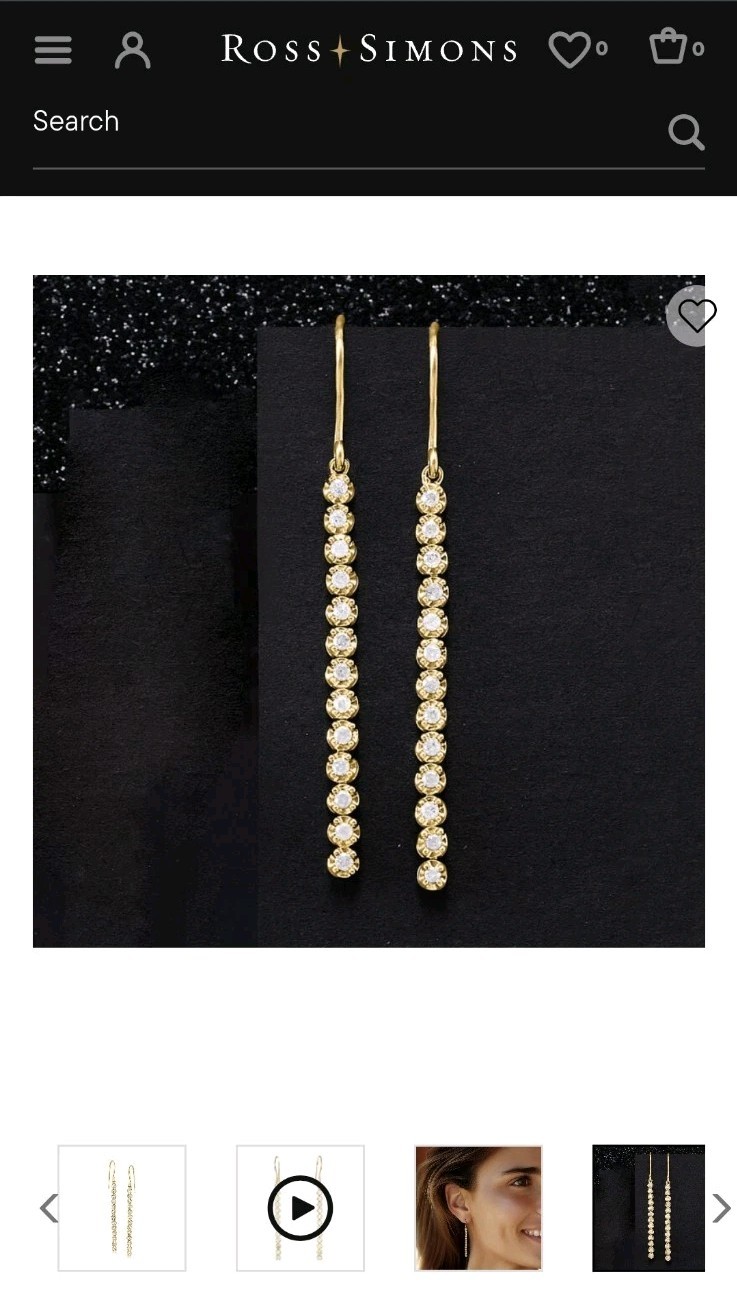
Task: Play the product video thumbnail
Action: (x=300, y=1208)
